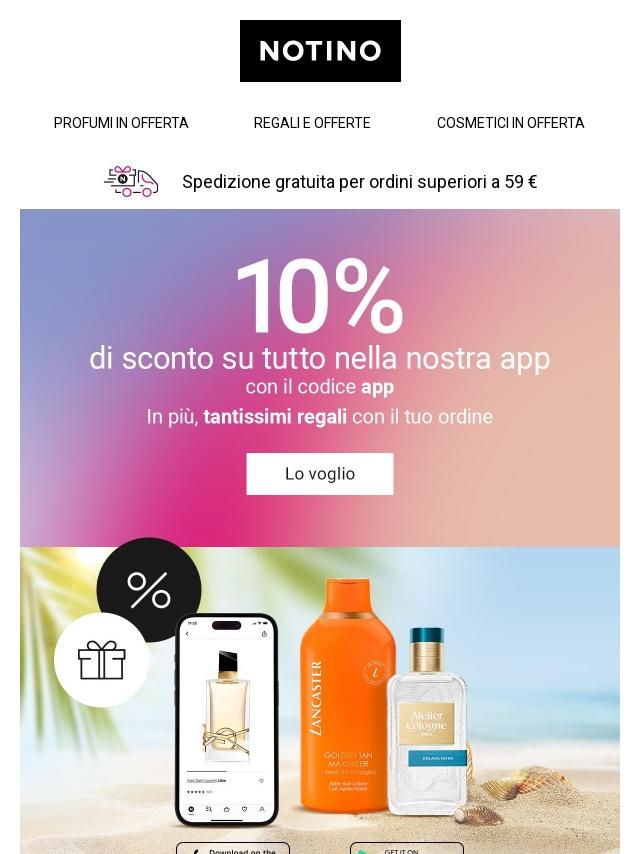Viewport: 640px width, 854px height.
Task: Open the Cosmetici in offerta link
Action: point(510,123)
